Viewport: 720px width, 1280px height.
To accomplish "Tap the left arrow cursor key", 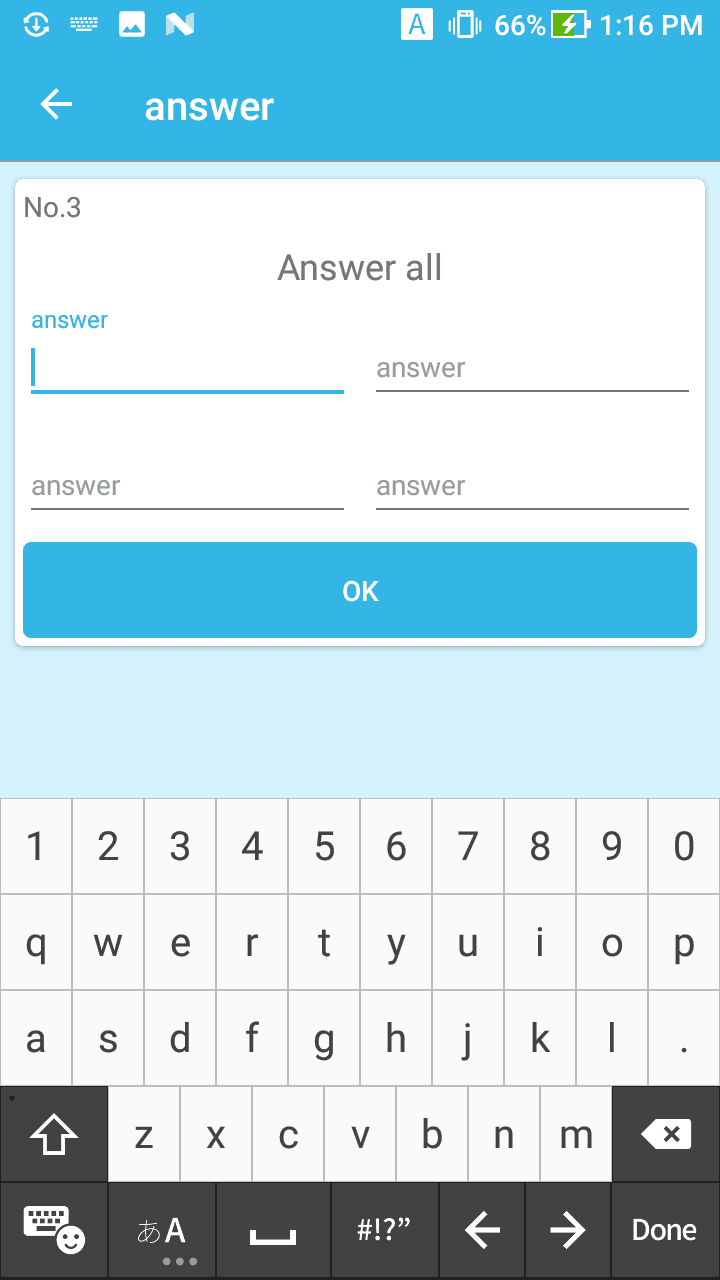I will coord(483,1229).
